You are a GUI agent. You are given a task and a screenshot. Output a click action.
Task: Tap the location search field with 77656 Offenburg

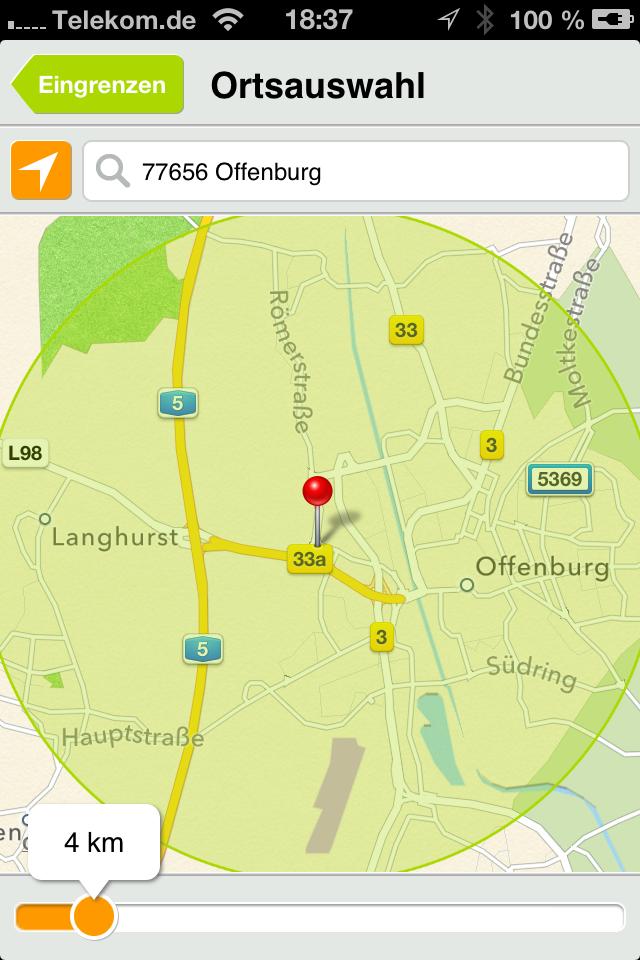pyautogui.click(x=358, y=172)
